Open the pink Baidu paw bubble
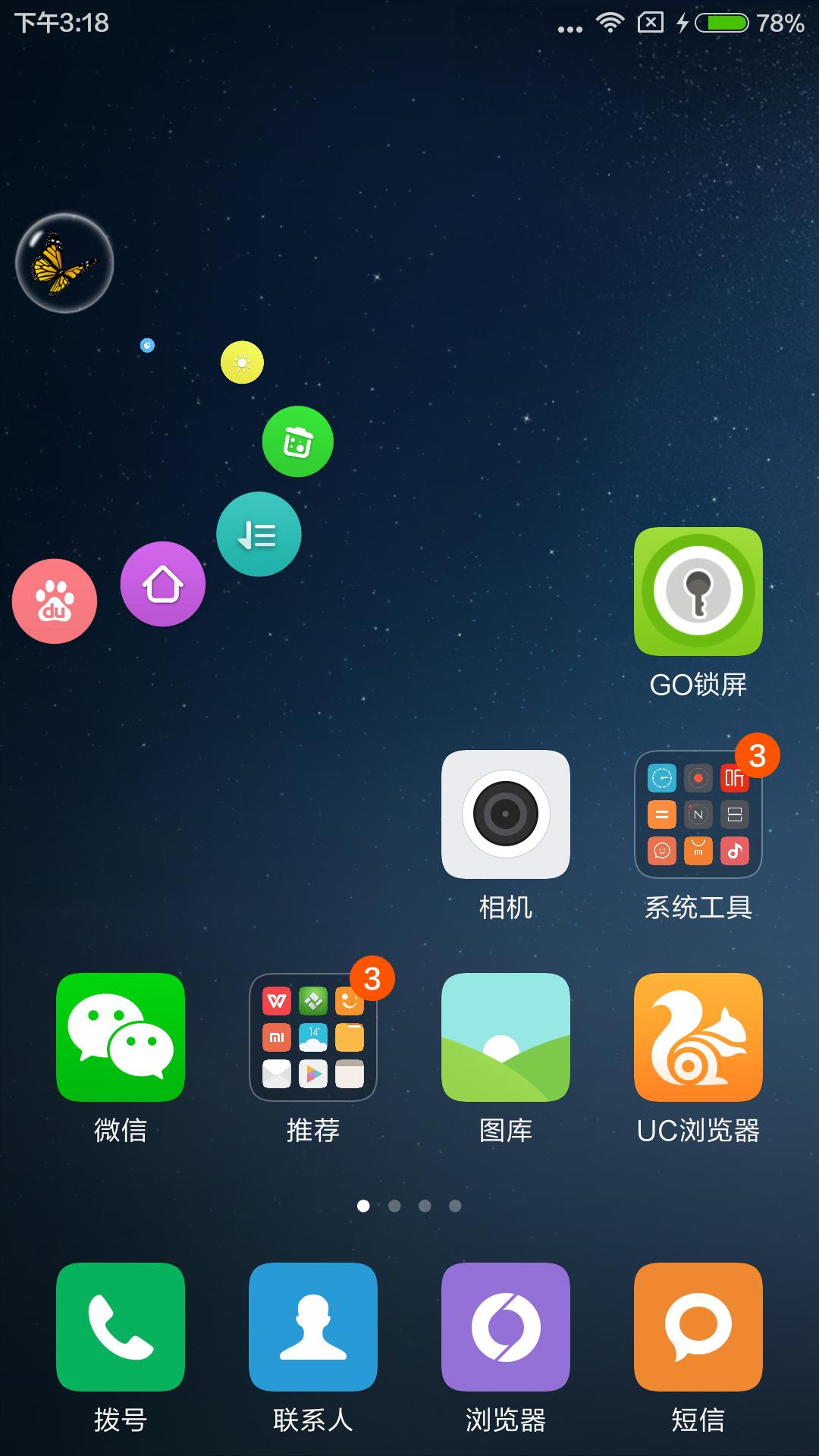The height and width of the screenshot is (1456, 819). (x=55, y=601)
